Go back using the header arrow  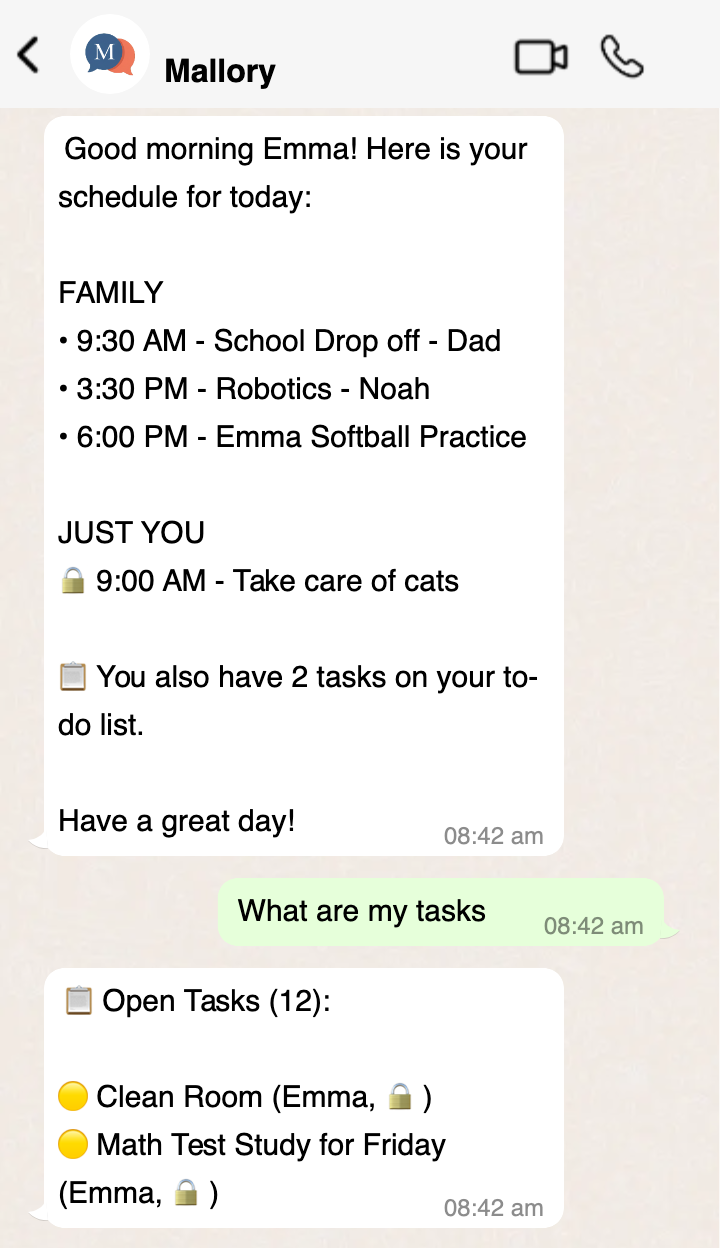point(29,55)
